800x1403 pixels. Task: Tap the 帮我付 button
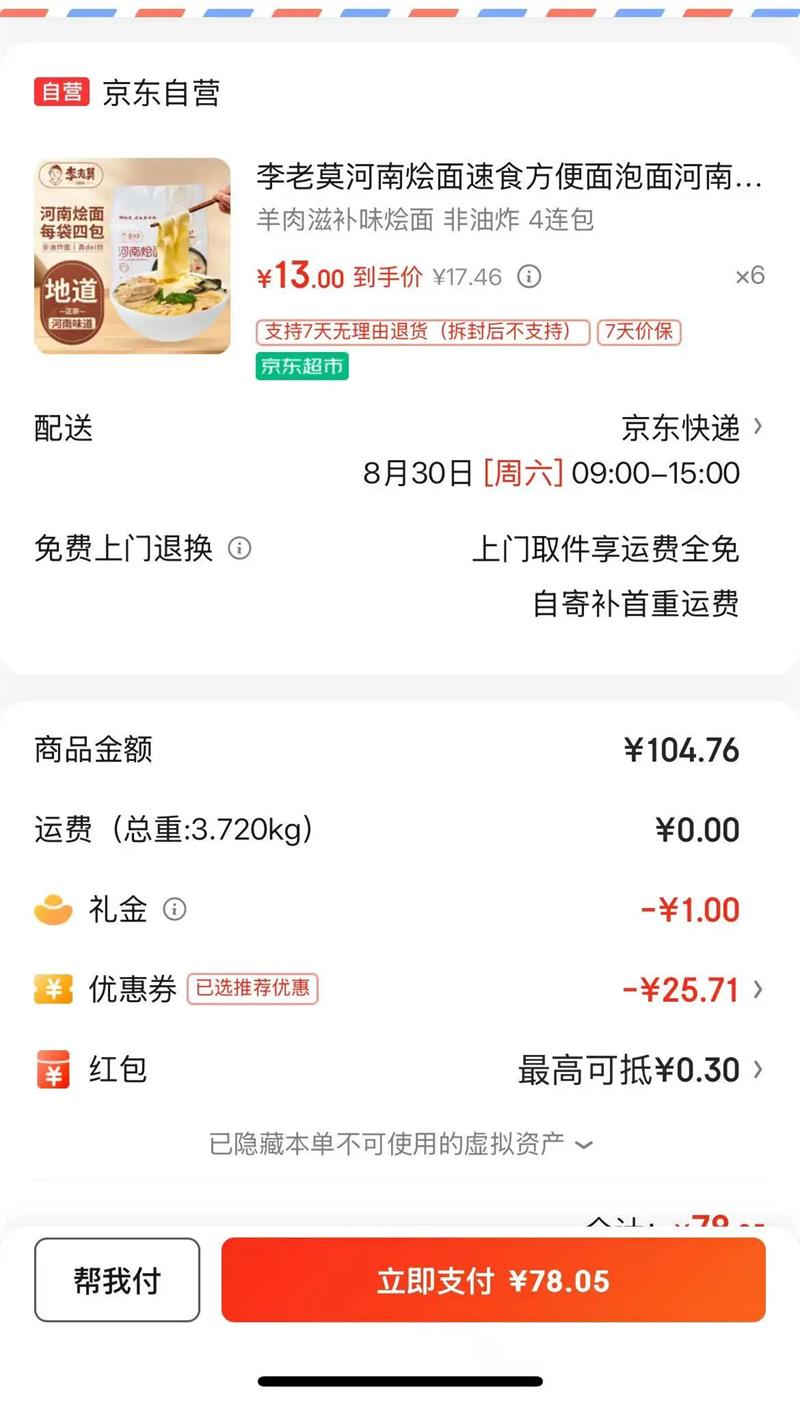[117, 1280]
